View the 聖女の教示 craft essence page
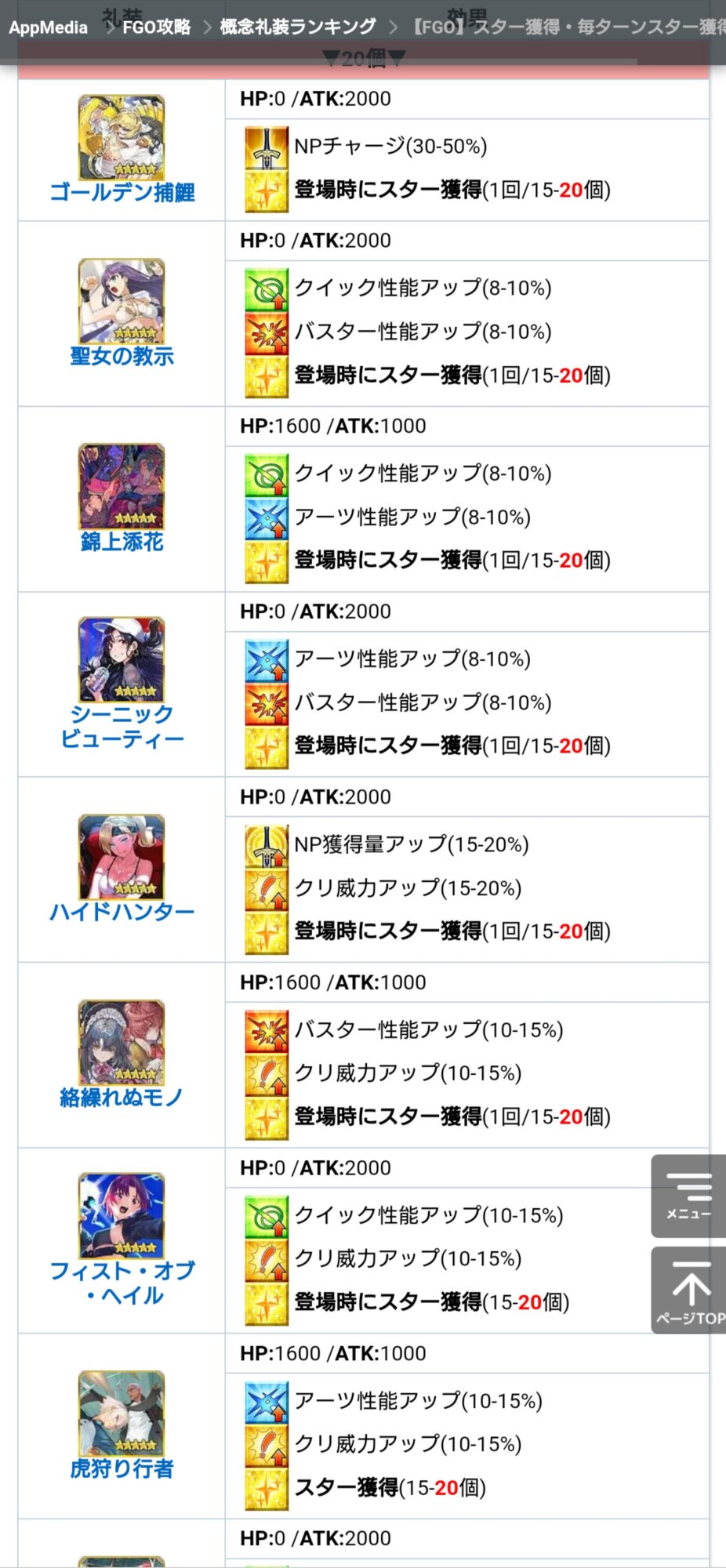Image resolution: width=726 pixels, height=1568 pixels. click(x=122, y=356)
